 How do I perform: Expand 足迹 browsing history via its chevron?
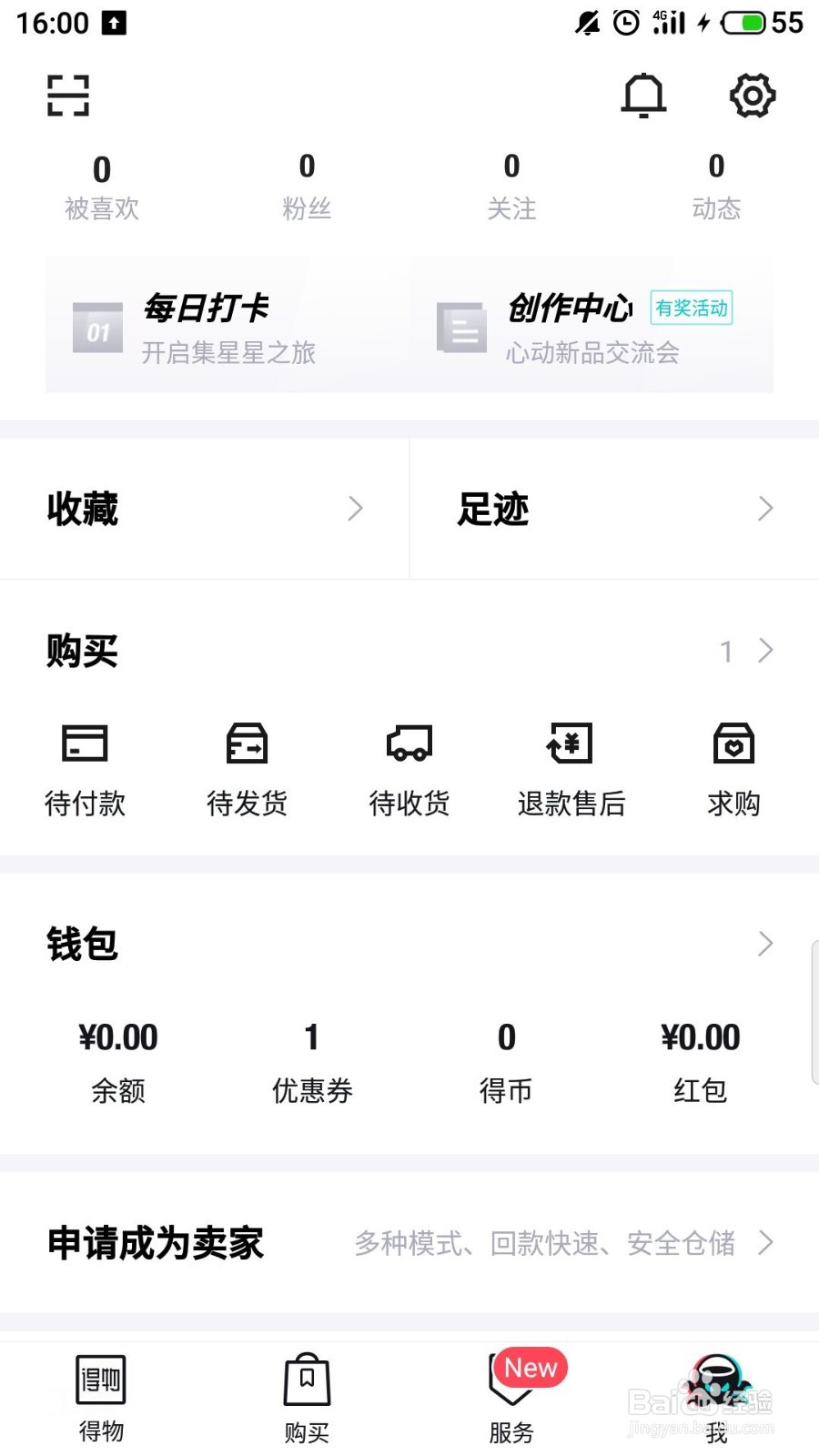765,509
